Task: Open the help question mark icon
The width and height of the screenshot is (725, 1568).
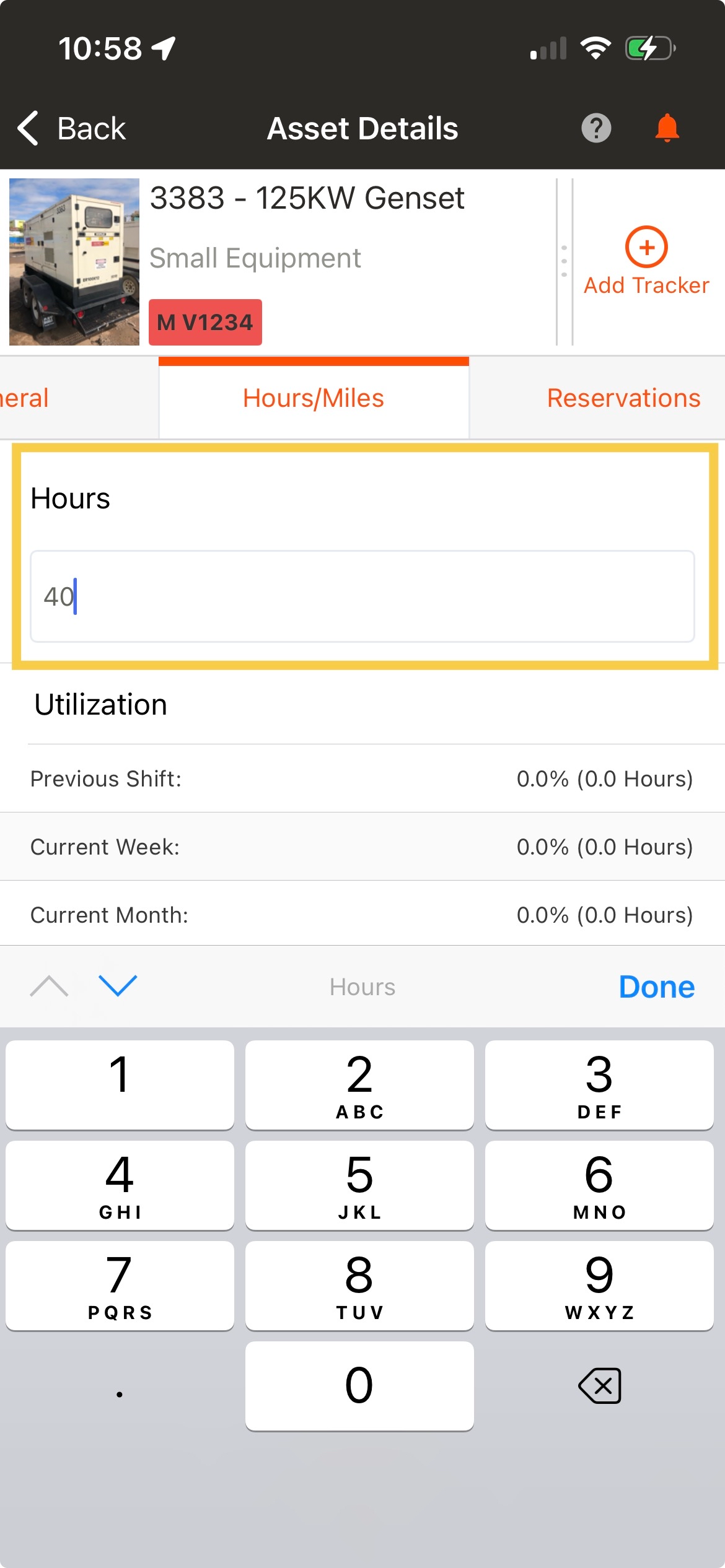Action: click(x=596, y=129)
